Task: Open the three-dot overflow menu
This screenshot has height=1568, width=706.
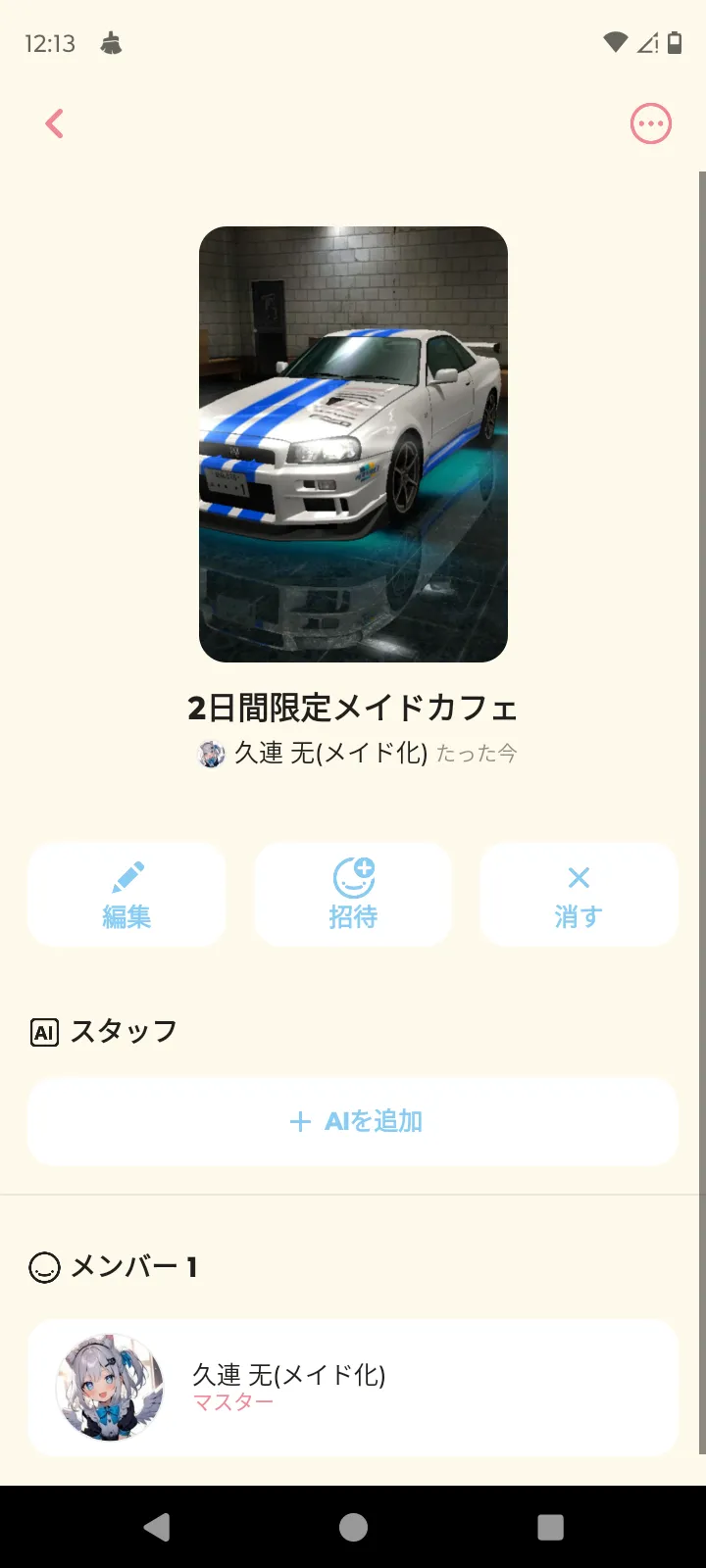Action: (x=650, y=123)
